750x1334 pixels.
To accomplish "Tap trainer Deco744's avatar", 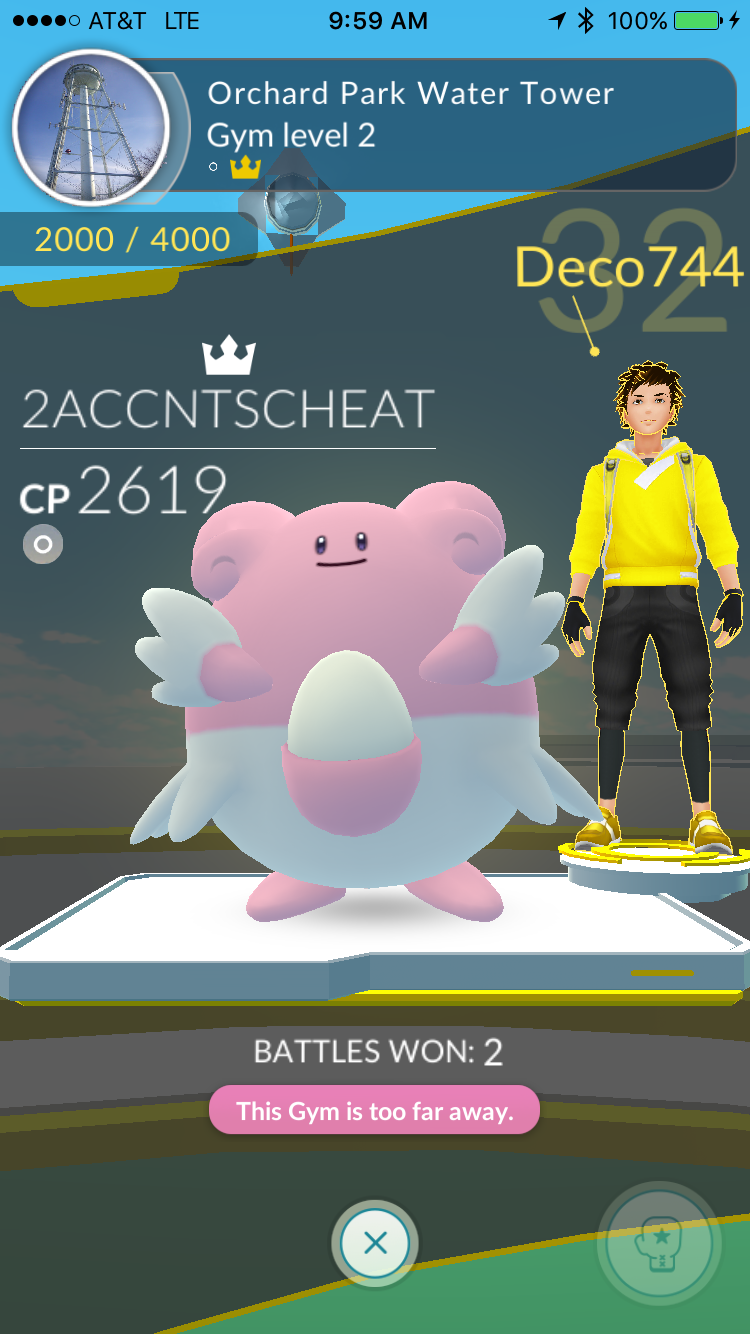I will point(653,611).
